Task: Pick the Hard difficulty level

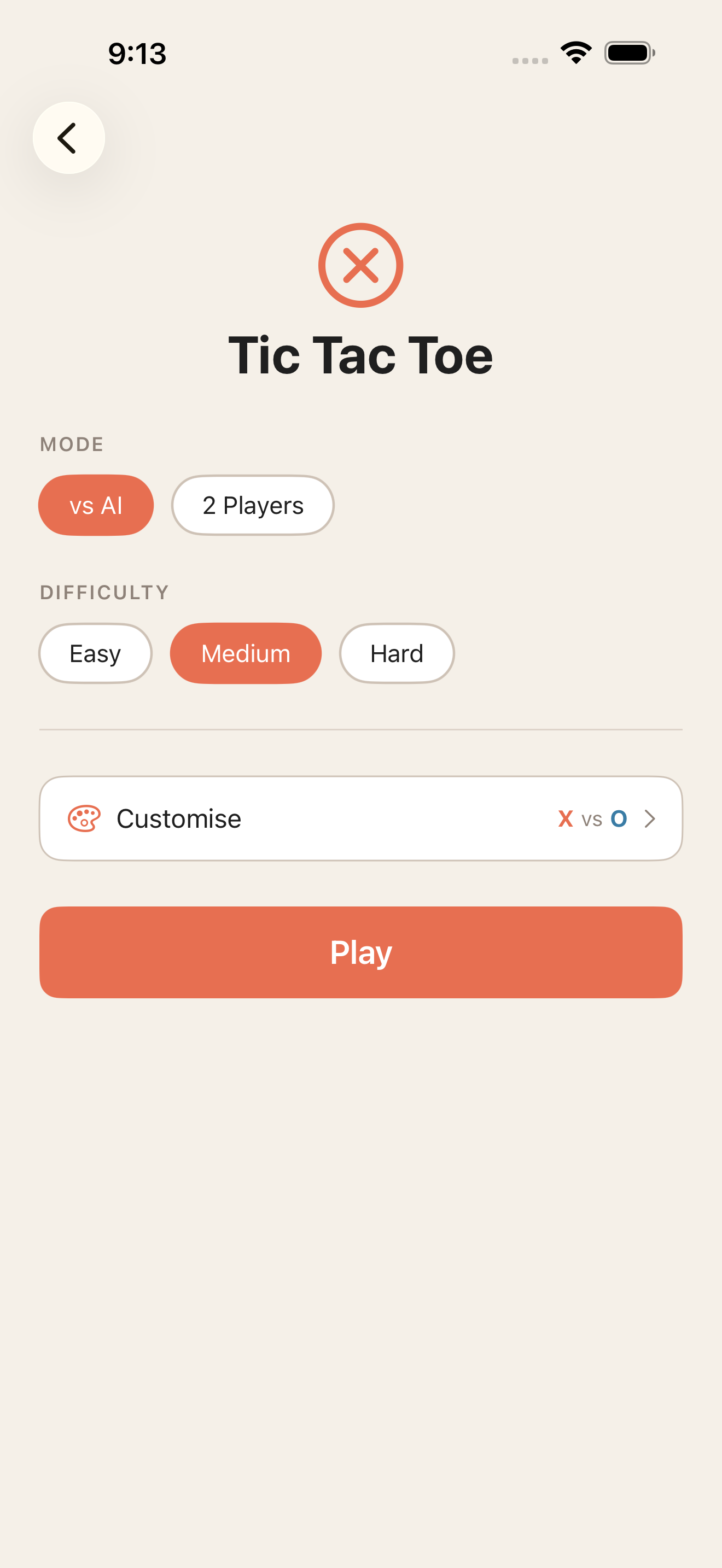Action: 397,653
